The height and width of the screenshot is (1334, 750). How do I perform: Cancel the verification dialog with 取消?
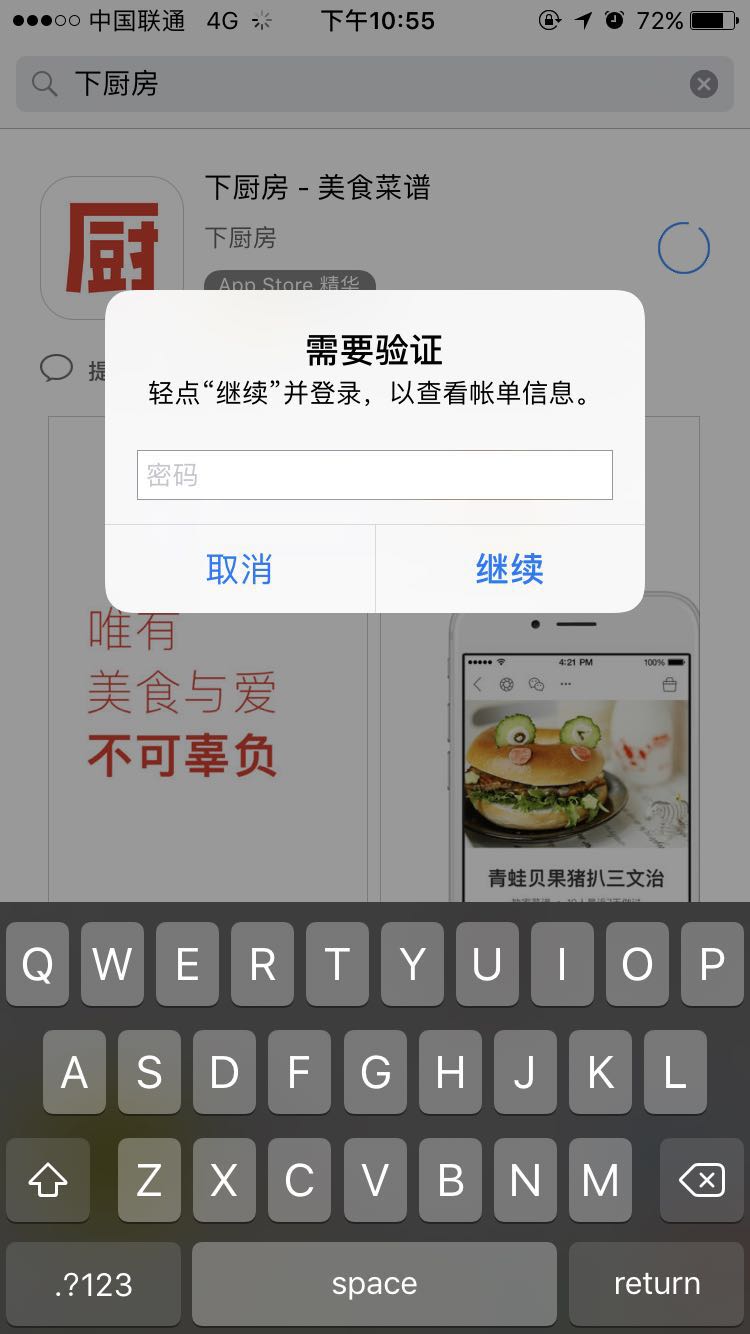[x=239, y=569]
